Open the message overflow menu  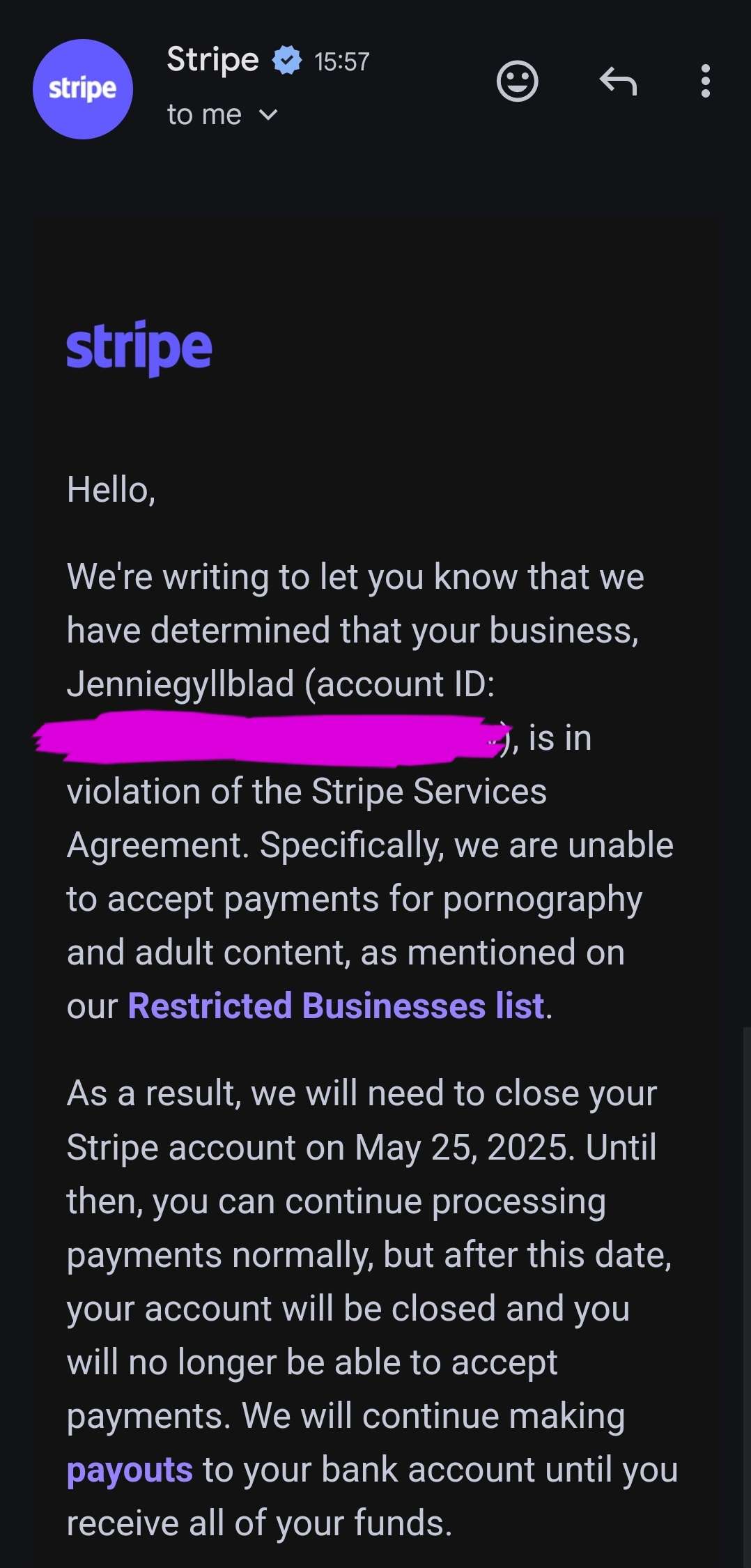[705, 82]
